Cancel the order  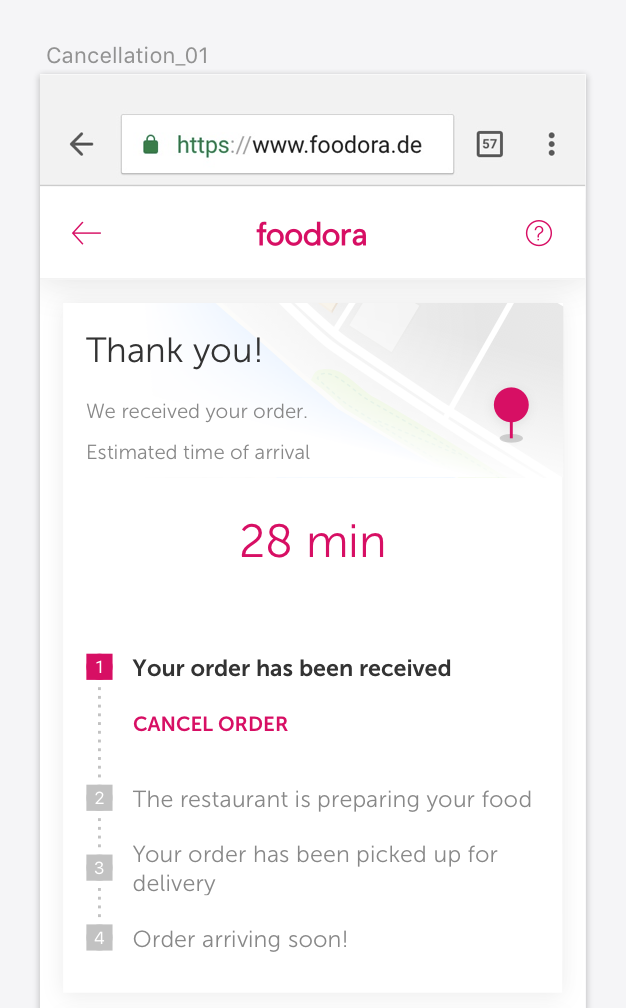(x=210, y=724)
